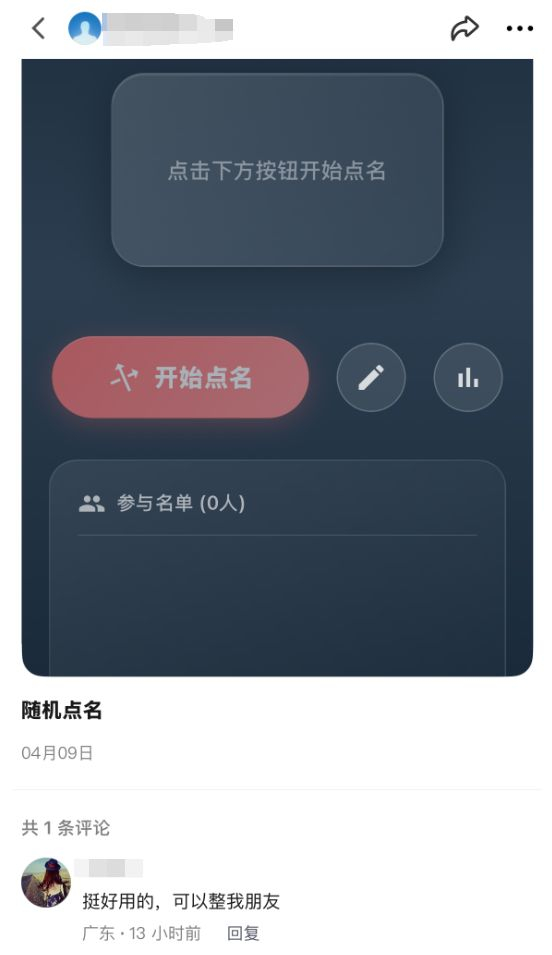Go back to the previous page
The image size is (552, 955).
tap(38, 28)
